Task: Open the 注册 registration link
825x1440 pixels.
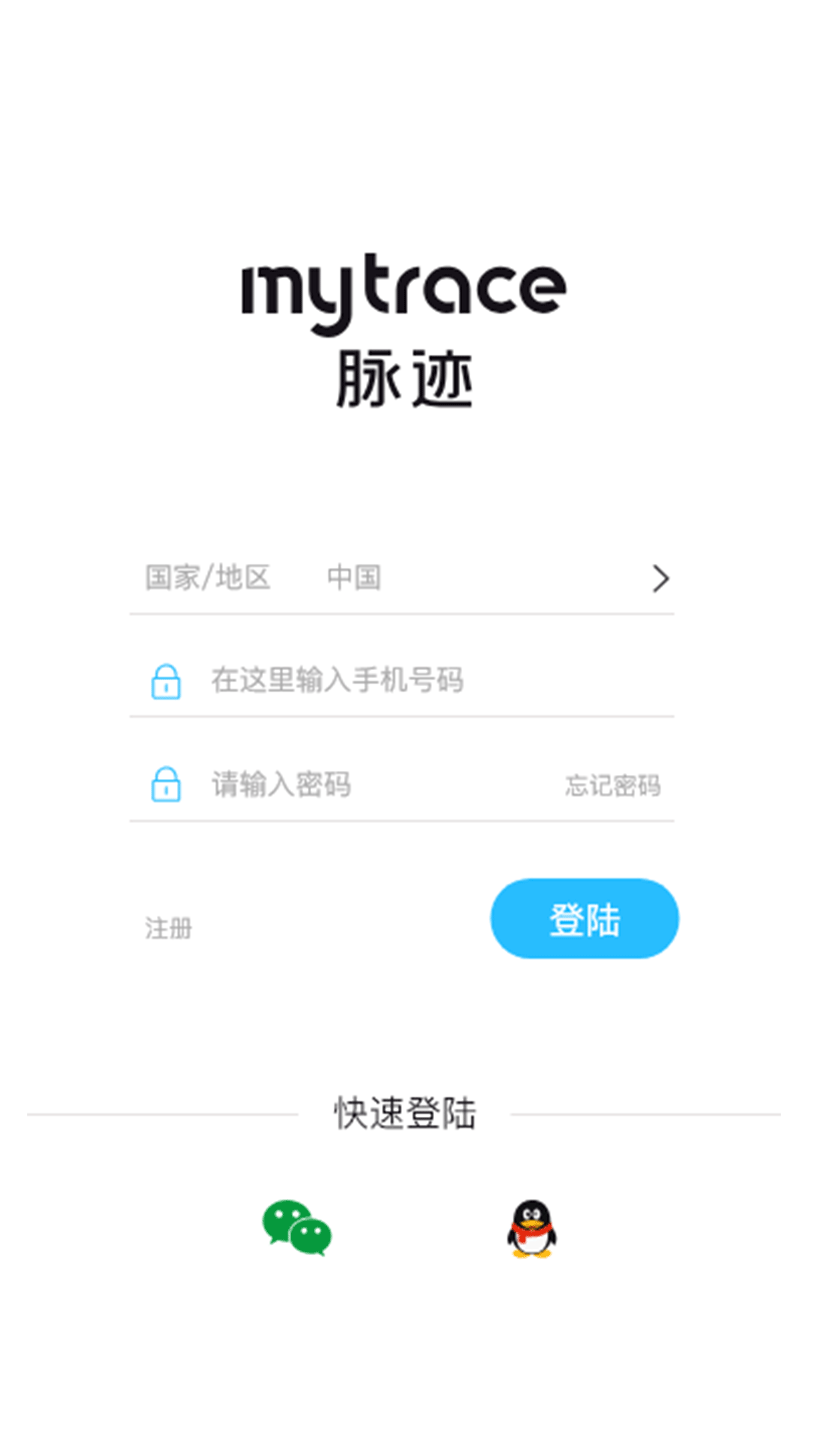Action: (x=167, y=929)
